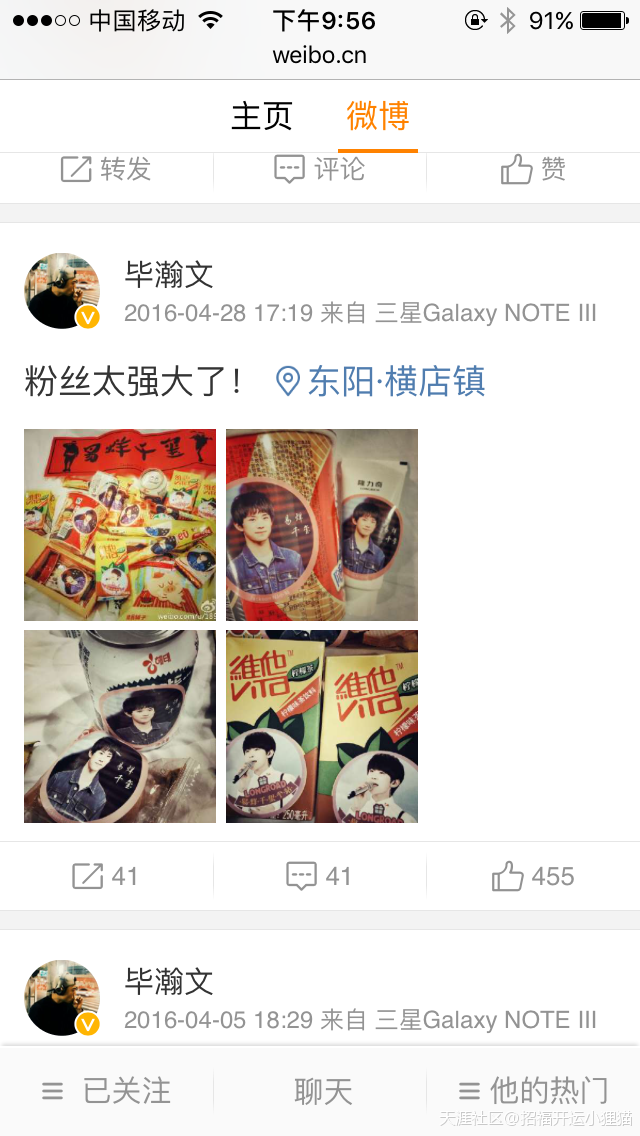The width and height of the screenshot is (640, 1136).
Task: Open the avatar on the 2016-04-05 post
Action: [62, 997]
